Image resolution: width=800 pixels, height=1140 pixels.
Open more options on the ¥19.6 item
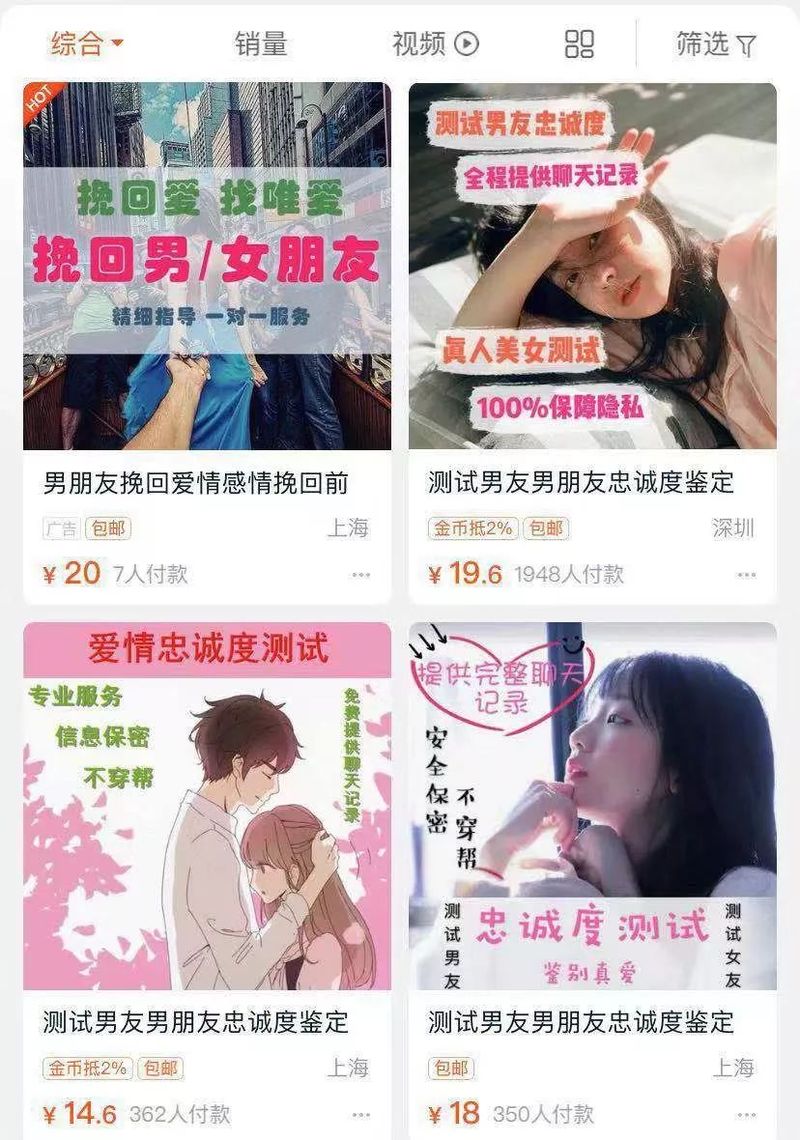(x=746, y=575)
